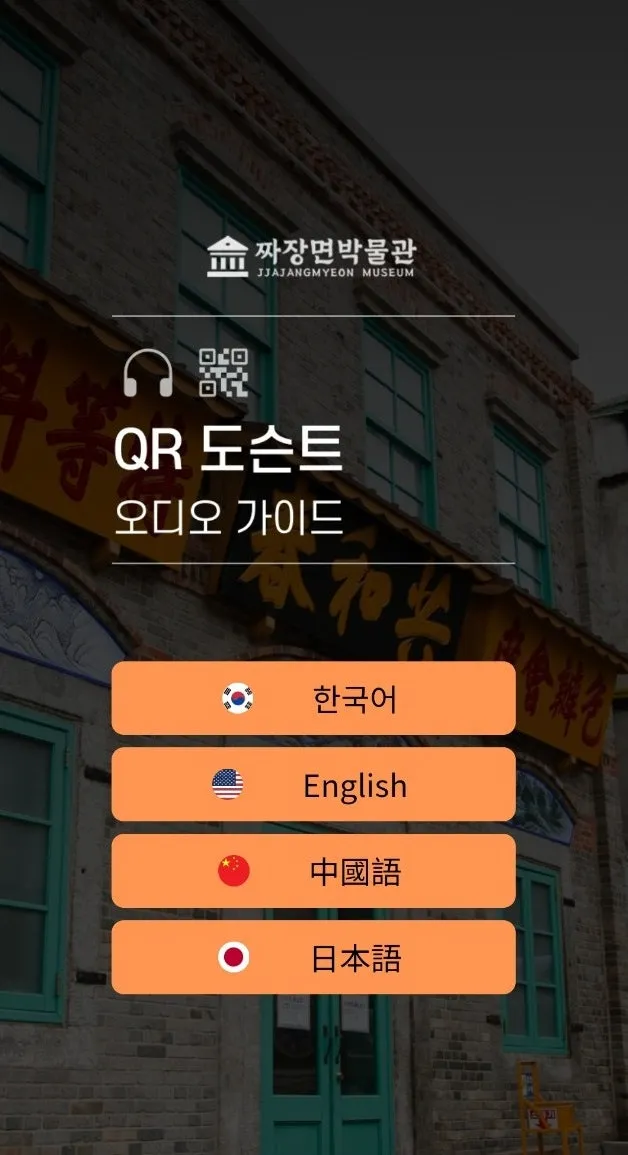Start the guide in 日本語

click(313, 958)
